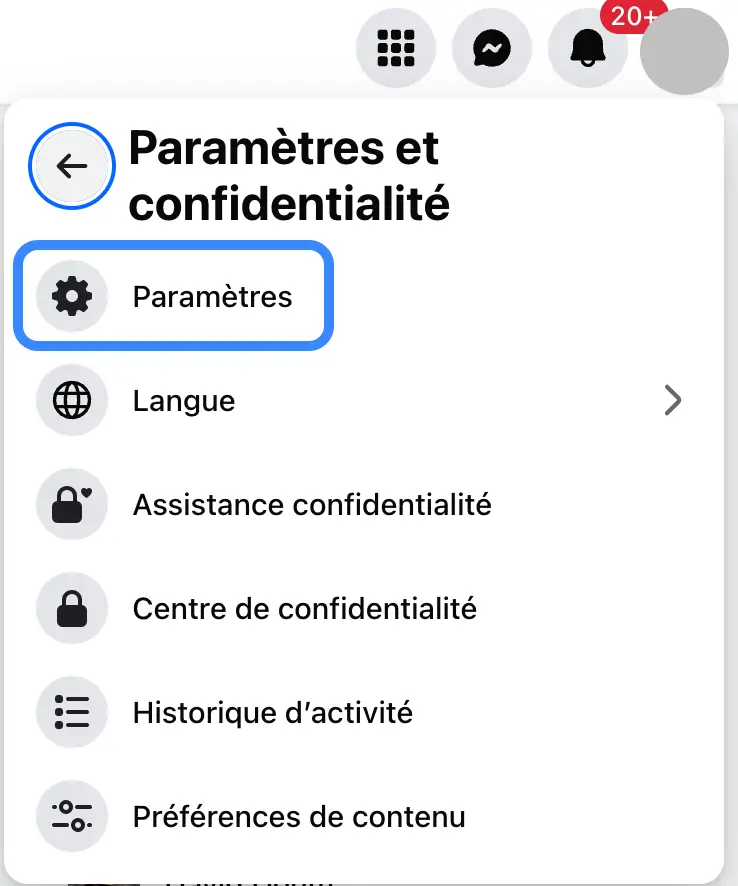This screenshot has width=738, height=886.
Task: Open Centre de confidentialité
Action: tap(304, 608)
